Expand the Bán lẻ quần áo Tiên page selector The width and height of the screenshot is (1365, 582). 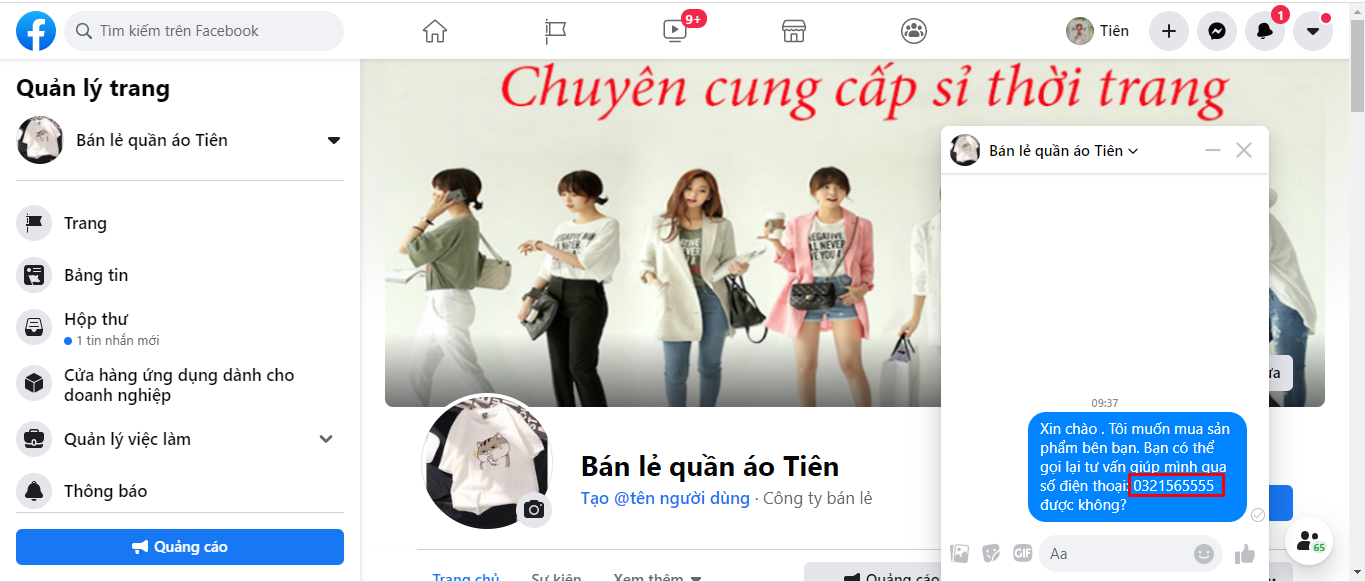tap(334, 140)
